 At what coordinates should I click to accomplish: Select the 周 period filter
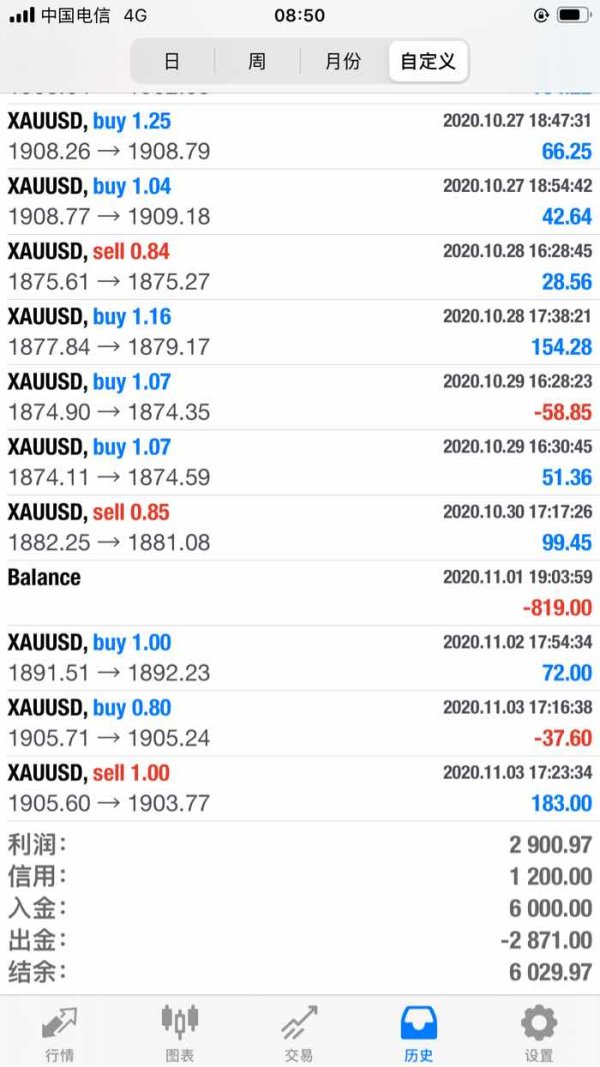(256, 62)
